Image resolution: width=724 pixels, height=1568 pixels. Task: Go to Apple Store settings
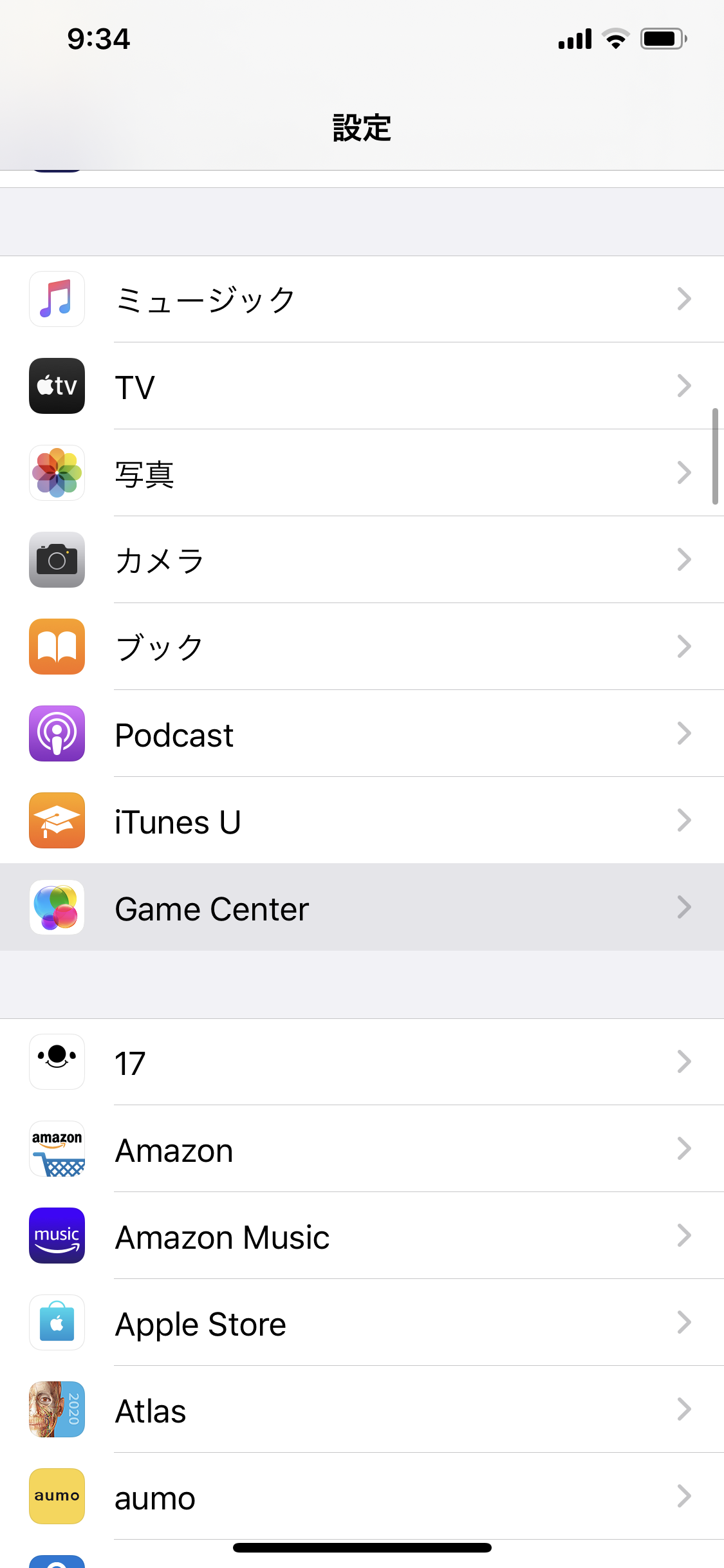[x=360, y=1323]
